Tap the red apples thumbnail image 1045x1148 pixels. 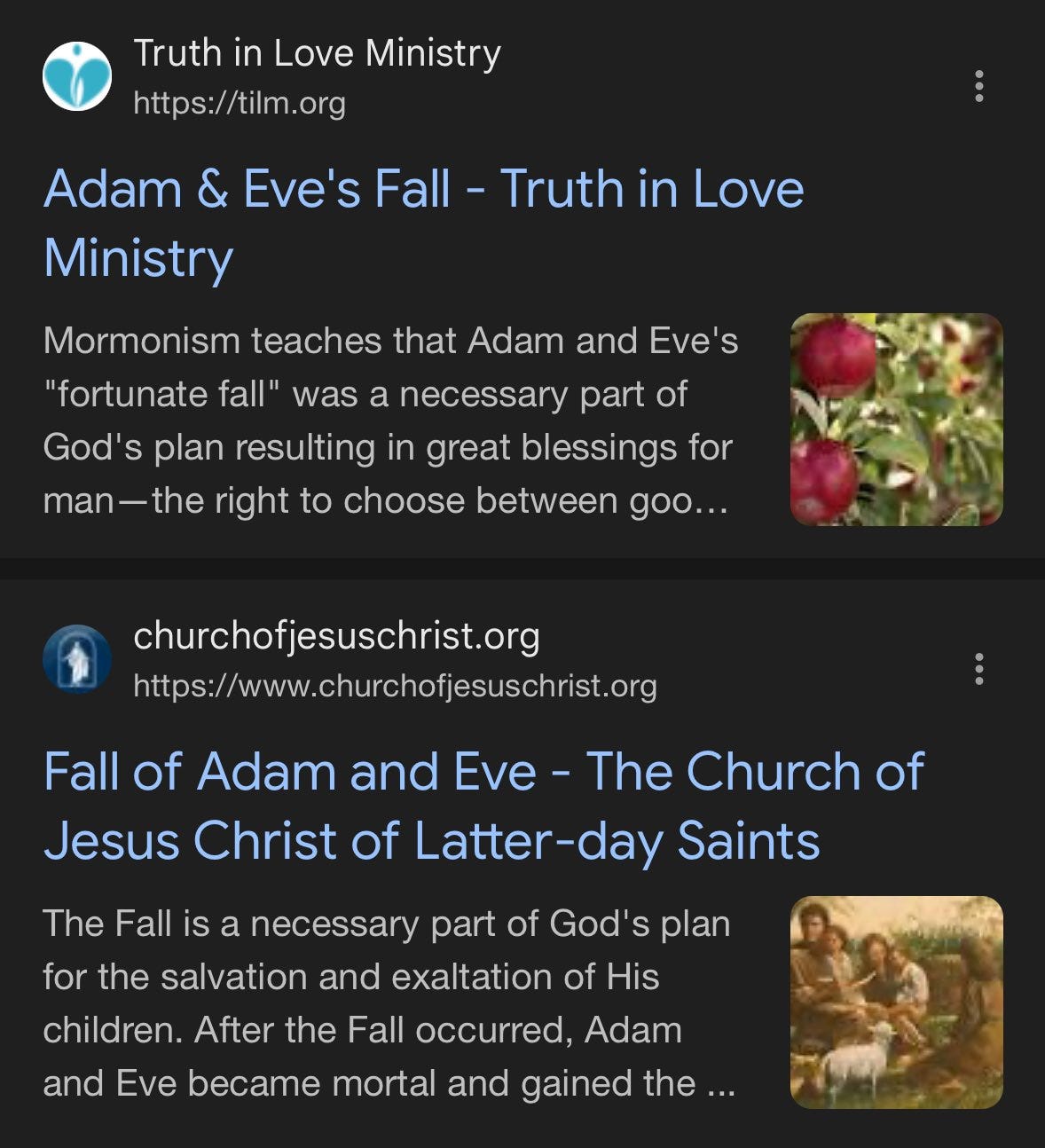[x=896, y=420]
